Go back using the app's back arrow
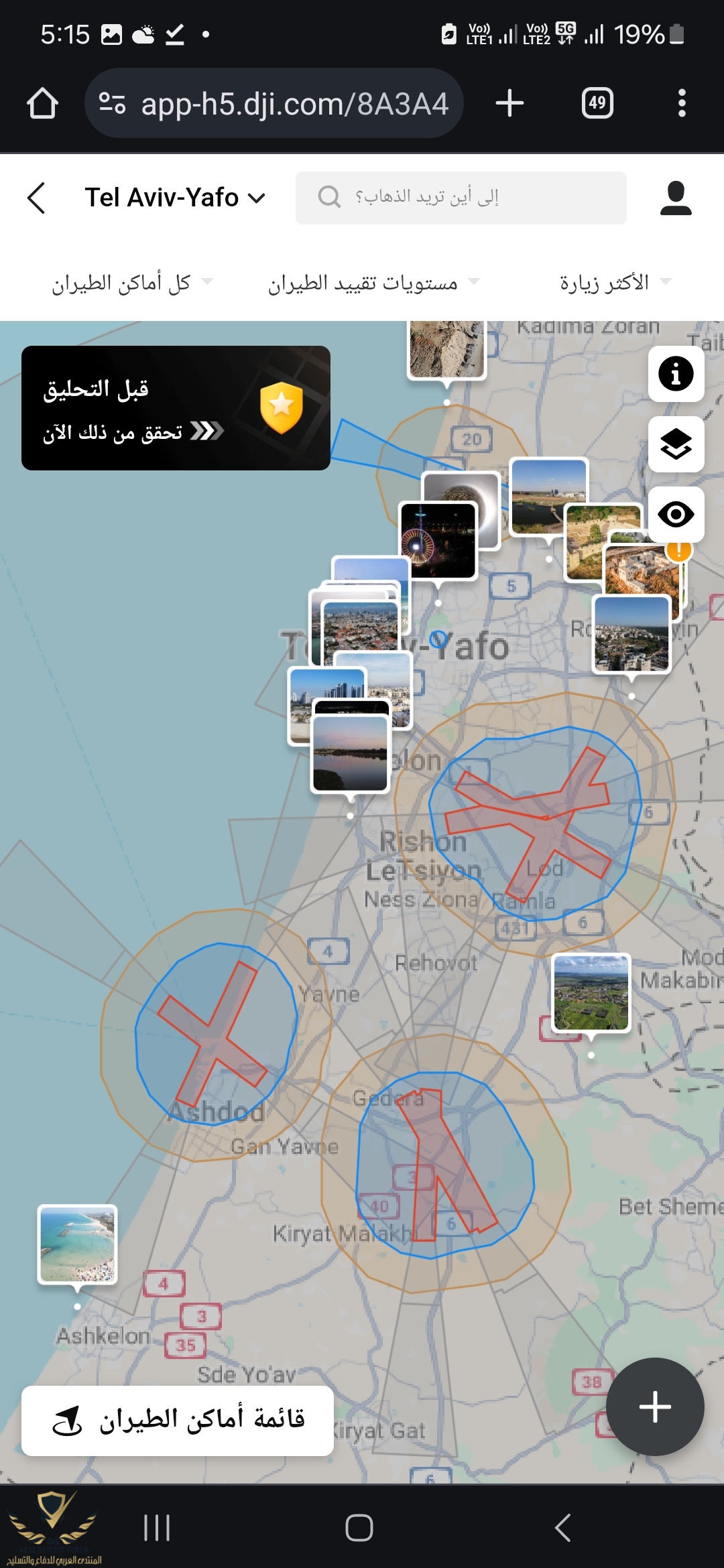Screen dimensions: 724x1568 click(37, 198)
